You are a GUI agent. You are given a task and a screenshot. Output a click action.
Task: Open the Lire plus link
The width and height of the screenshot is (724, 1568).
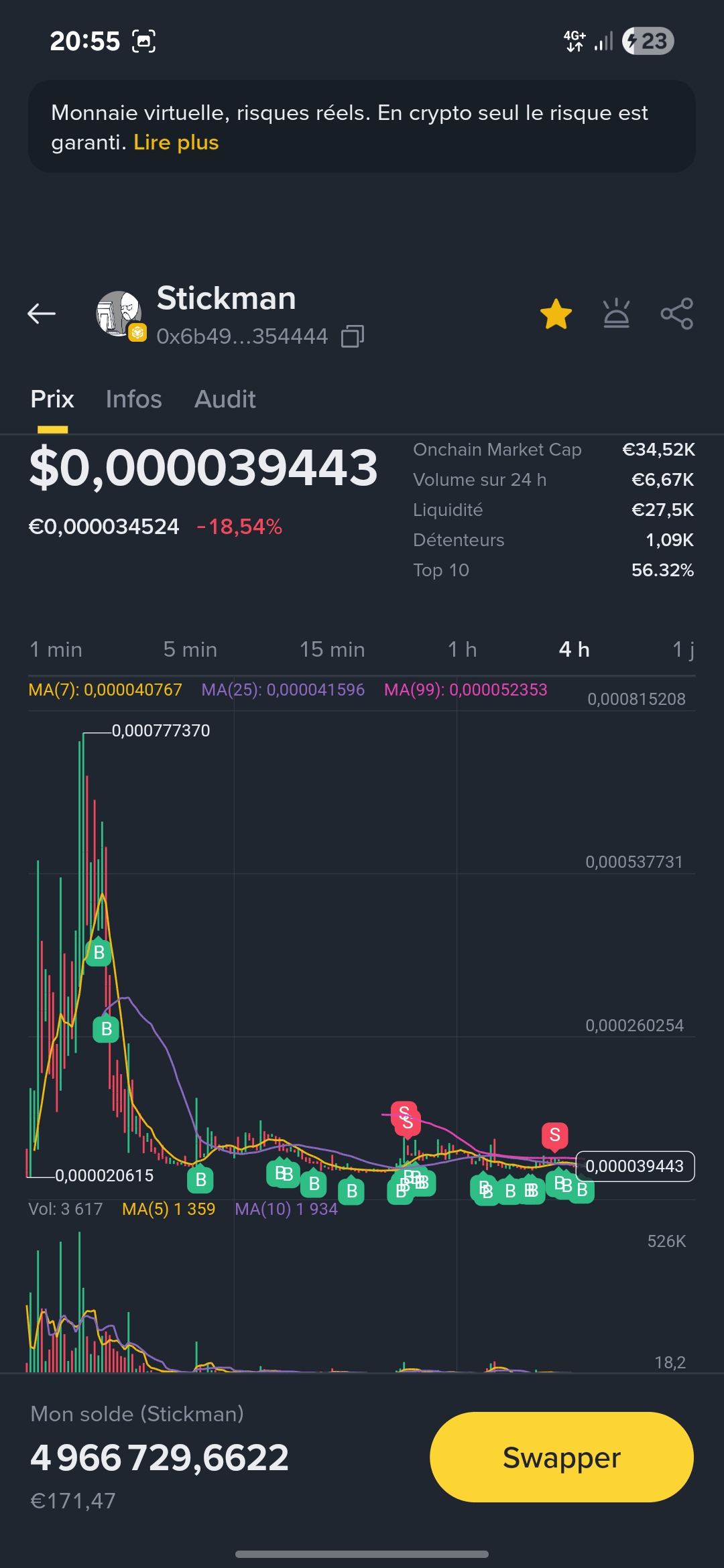point(176,143)
